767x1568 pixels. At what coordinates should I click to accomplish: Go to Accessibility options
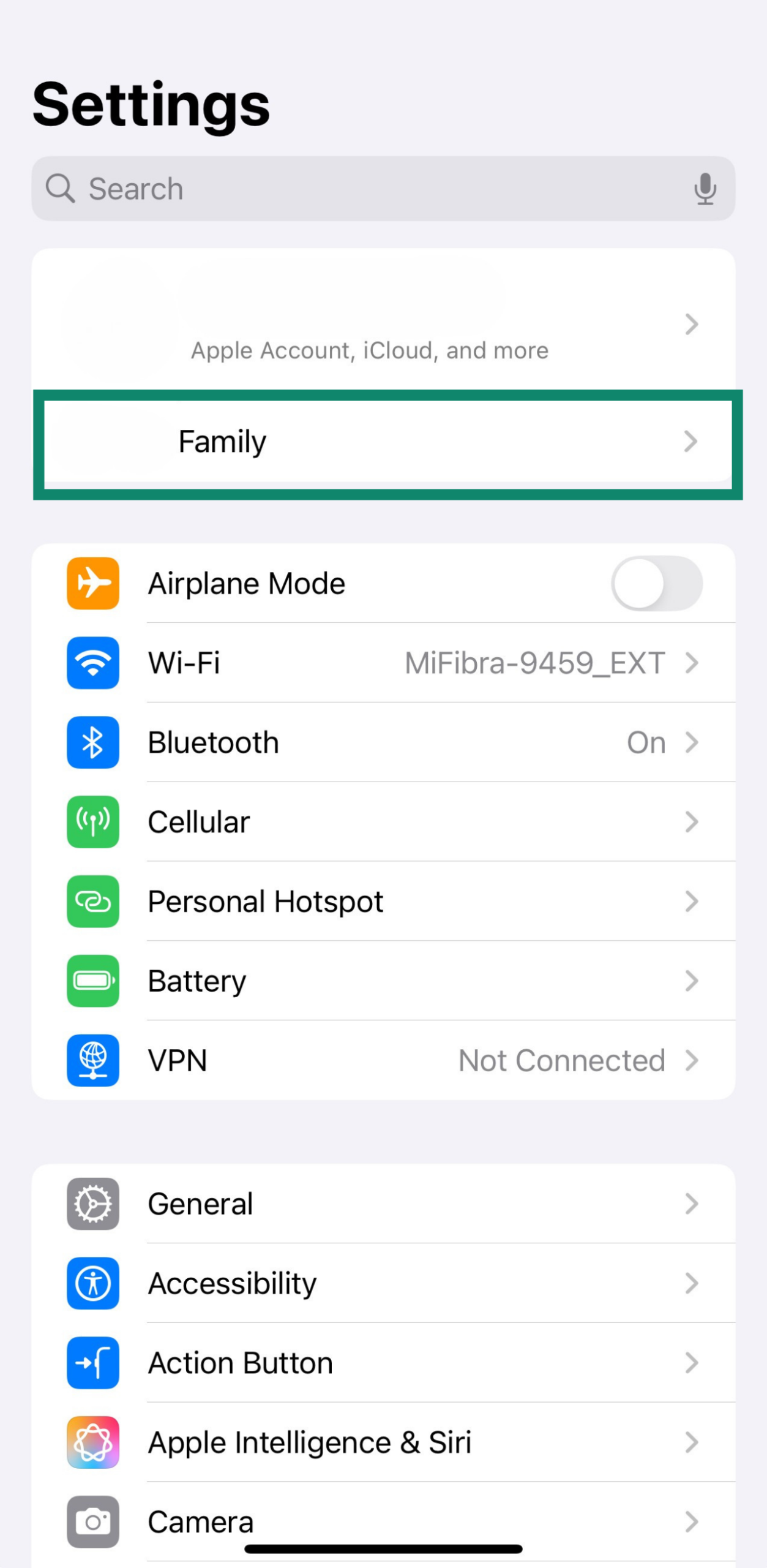383,1283
